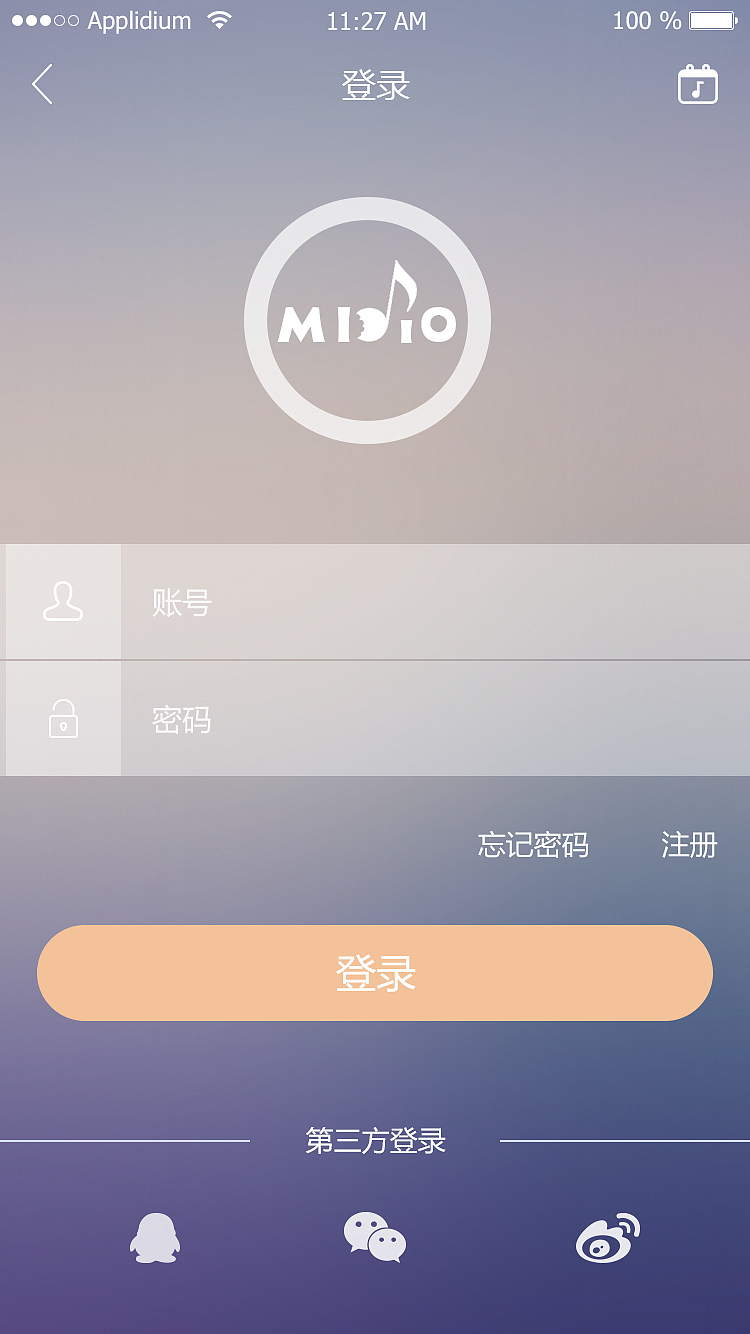Image resolution: width=750 pixels, height=1334 pixels.
Task: Click the person icon beside the account field
Action: pyautogui.click(x=62, y=601)
